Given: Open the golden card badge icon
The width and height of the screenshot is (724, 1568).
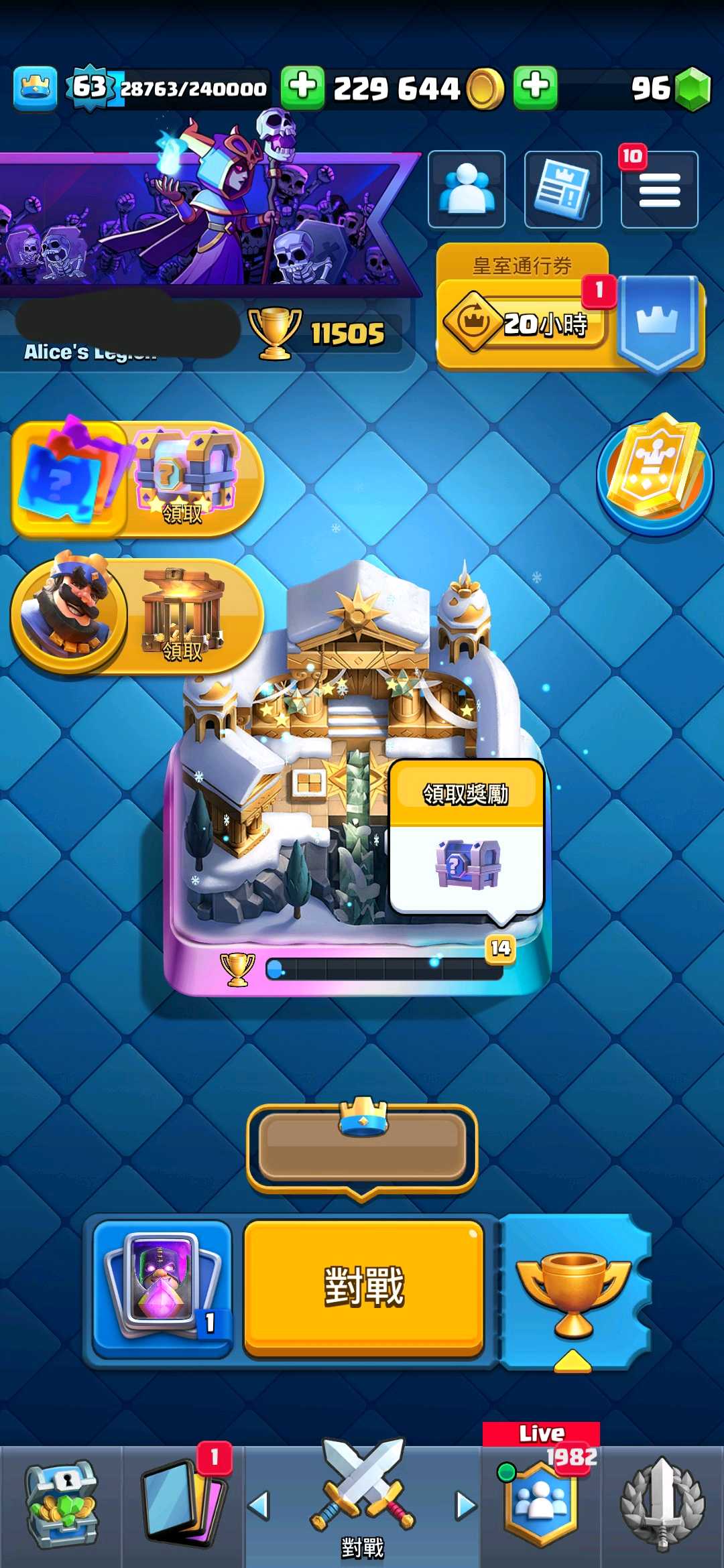Looking at the screenshot, I should [x=654, y=473].
